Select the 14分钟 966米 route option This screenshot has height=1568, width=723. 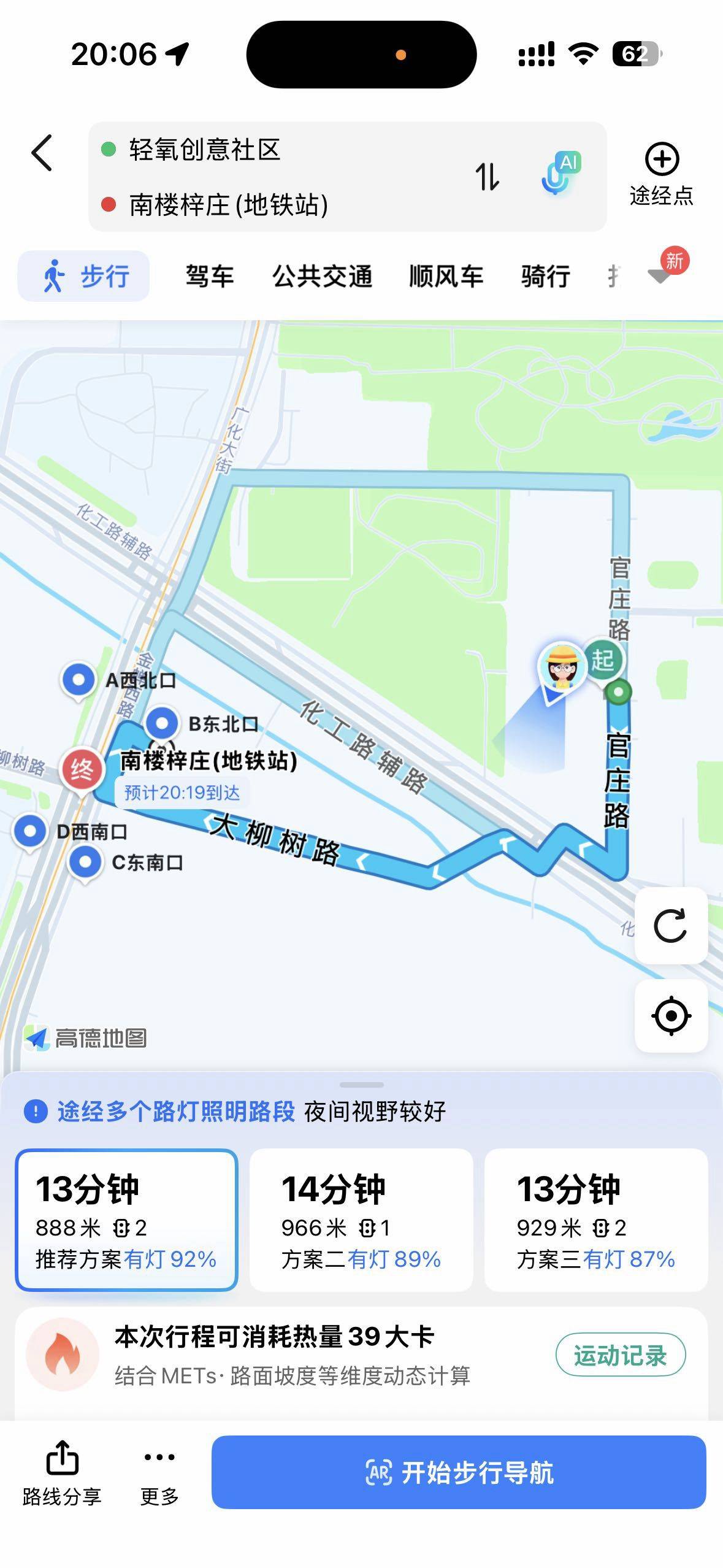click(x=361, y=1220)
